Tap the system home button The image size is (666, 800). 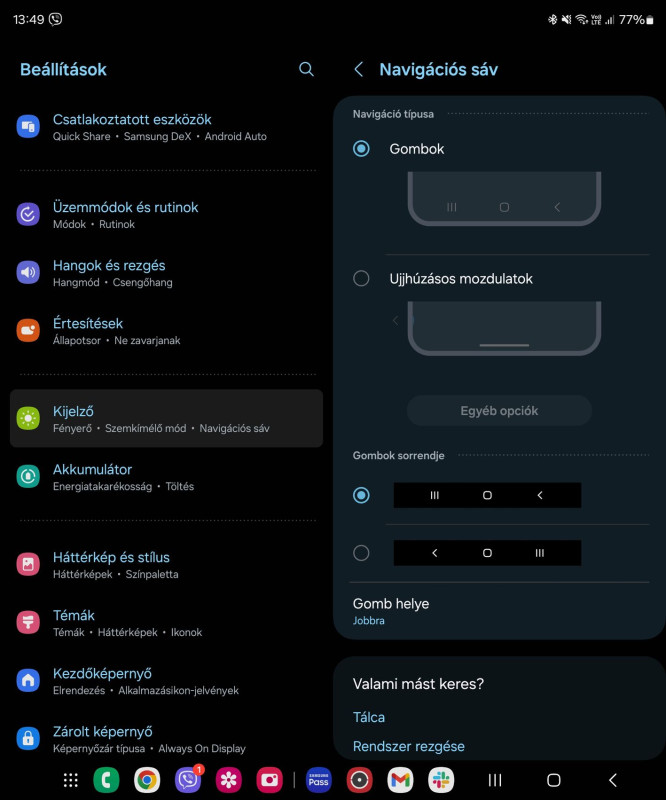[x=553, y=780]
